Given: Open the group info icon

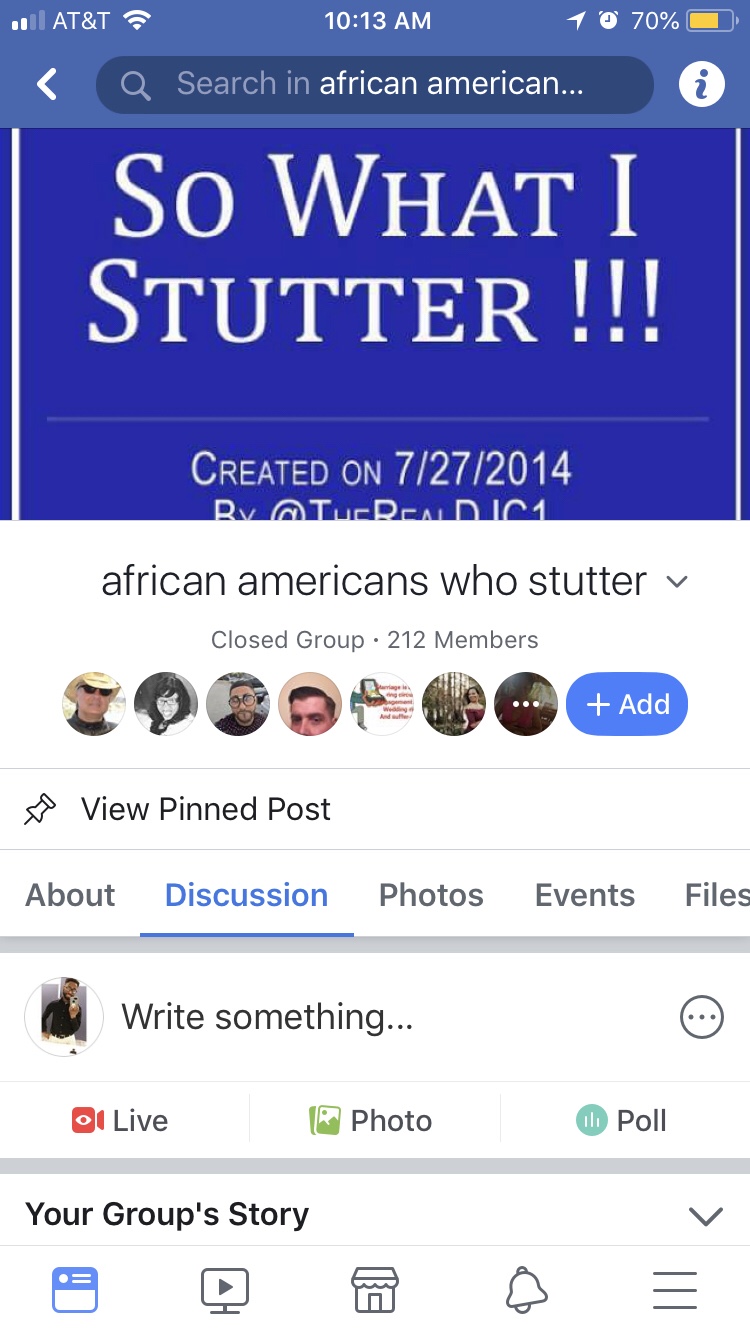Looking at the screenshot, I should tap(701, 85).
